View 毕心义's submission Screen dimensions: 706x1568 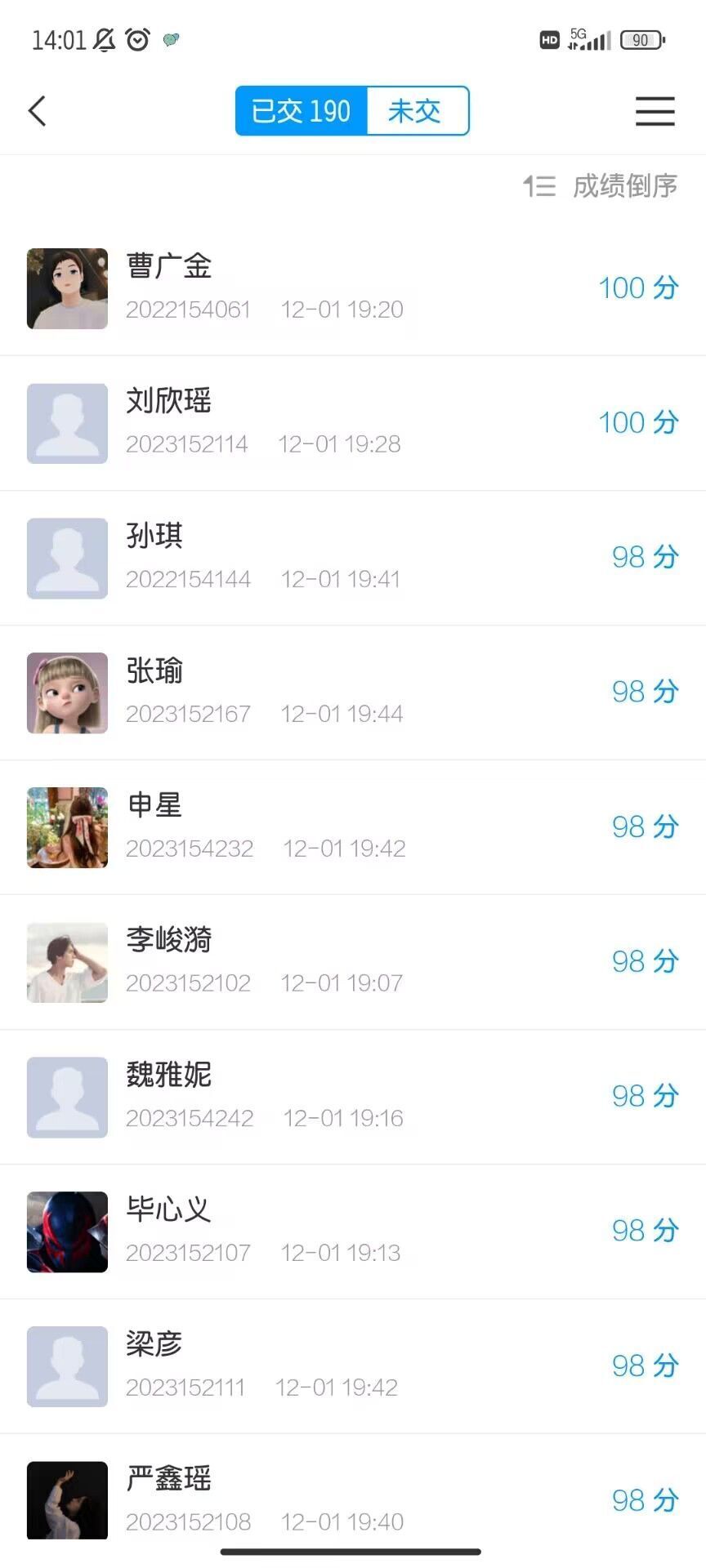click(353, 1232)
